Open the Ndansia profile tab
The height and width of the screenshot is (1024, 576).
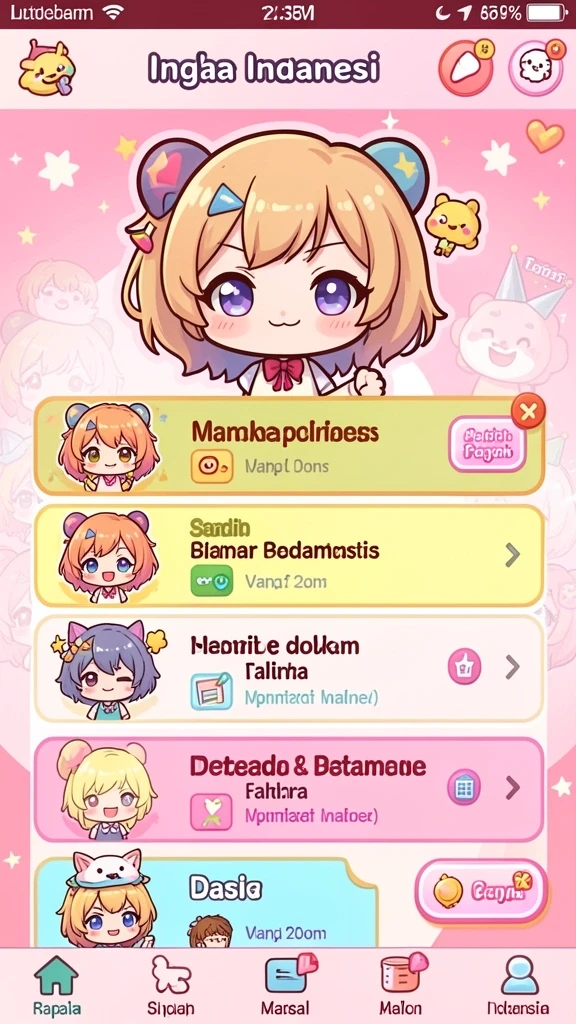(519, 986)
